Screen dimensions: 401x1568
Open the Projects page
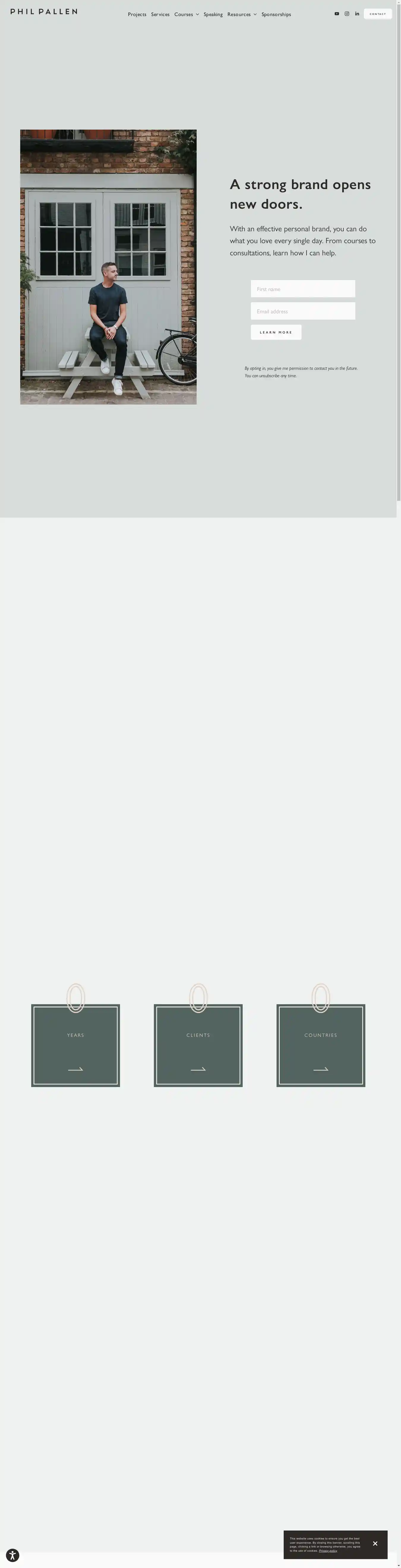(x=137, y=15)
